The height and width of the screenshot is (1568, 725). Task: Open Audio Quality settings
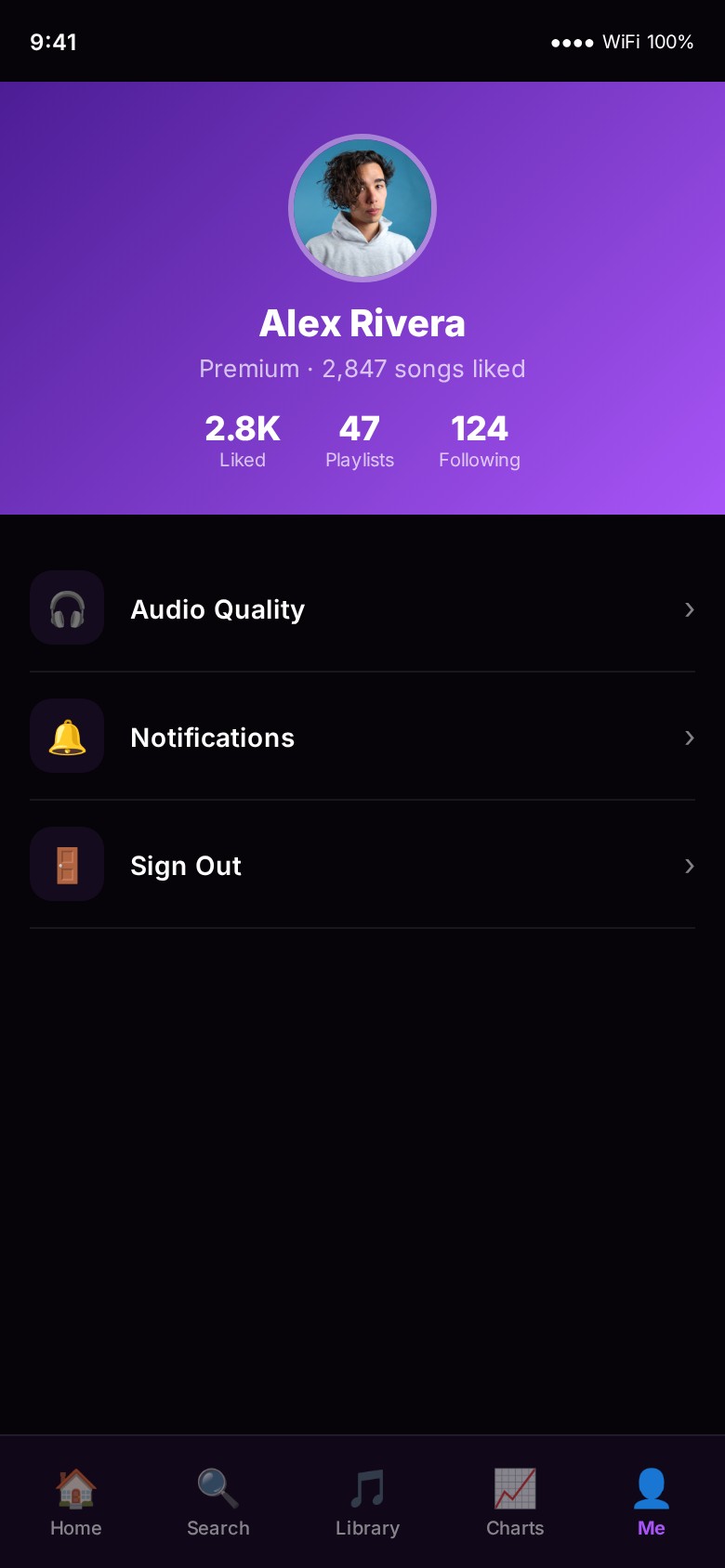click(362, 608)
